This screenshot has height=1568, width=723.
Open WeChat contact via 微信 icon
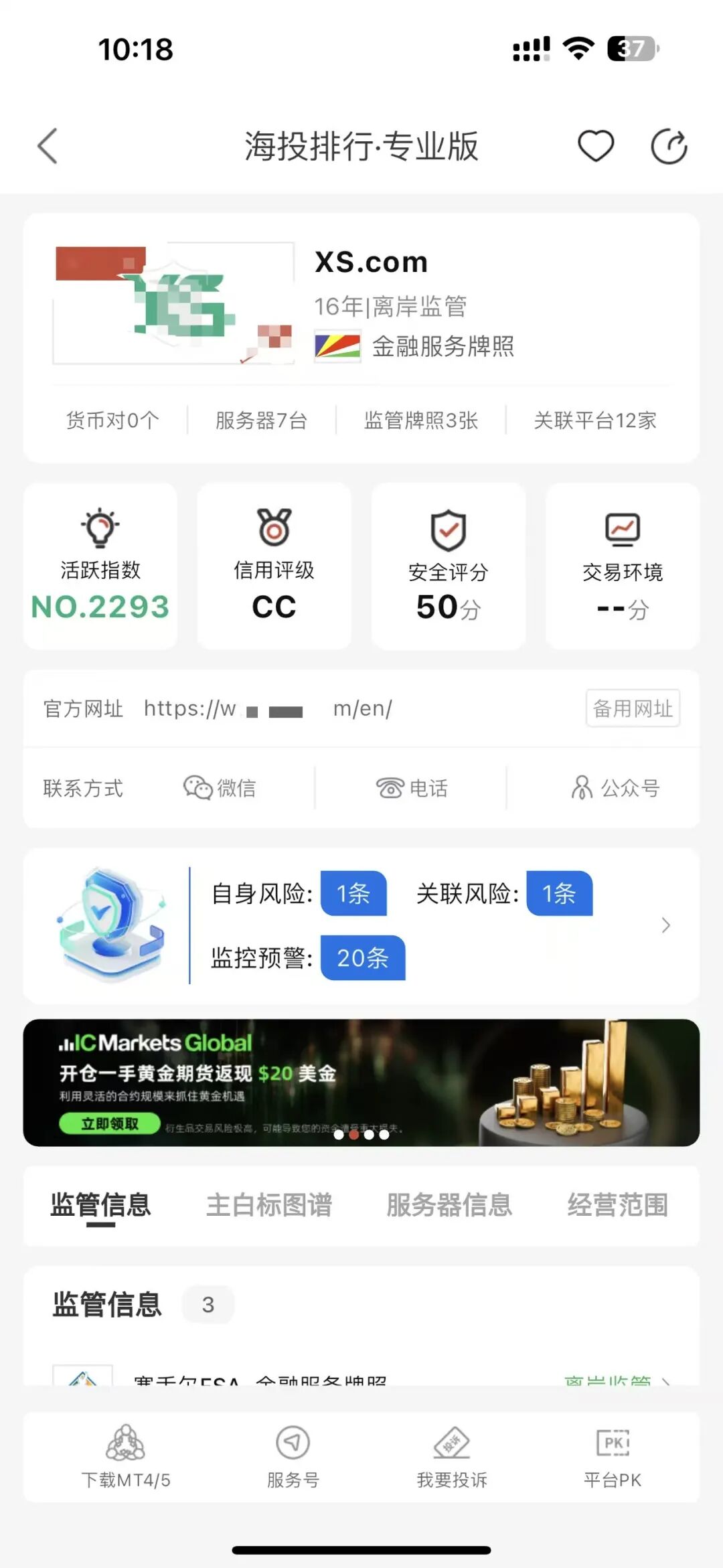[x=198, y=789]
